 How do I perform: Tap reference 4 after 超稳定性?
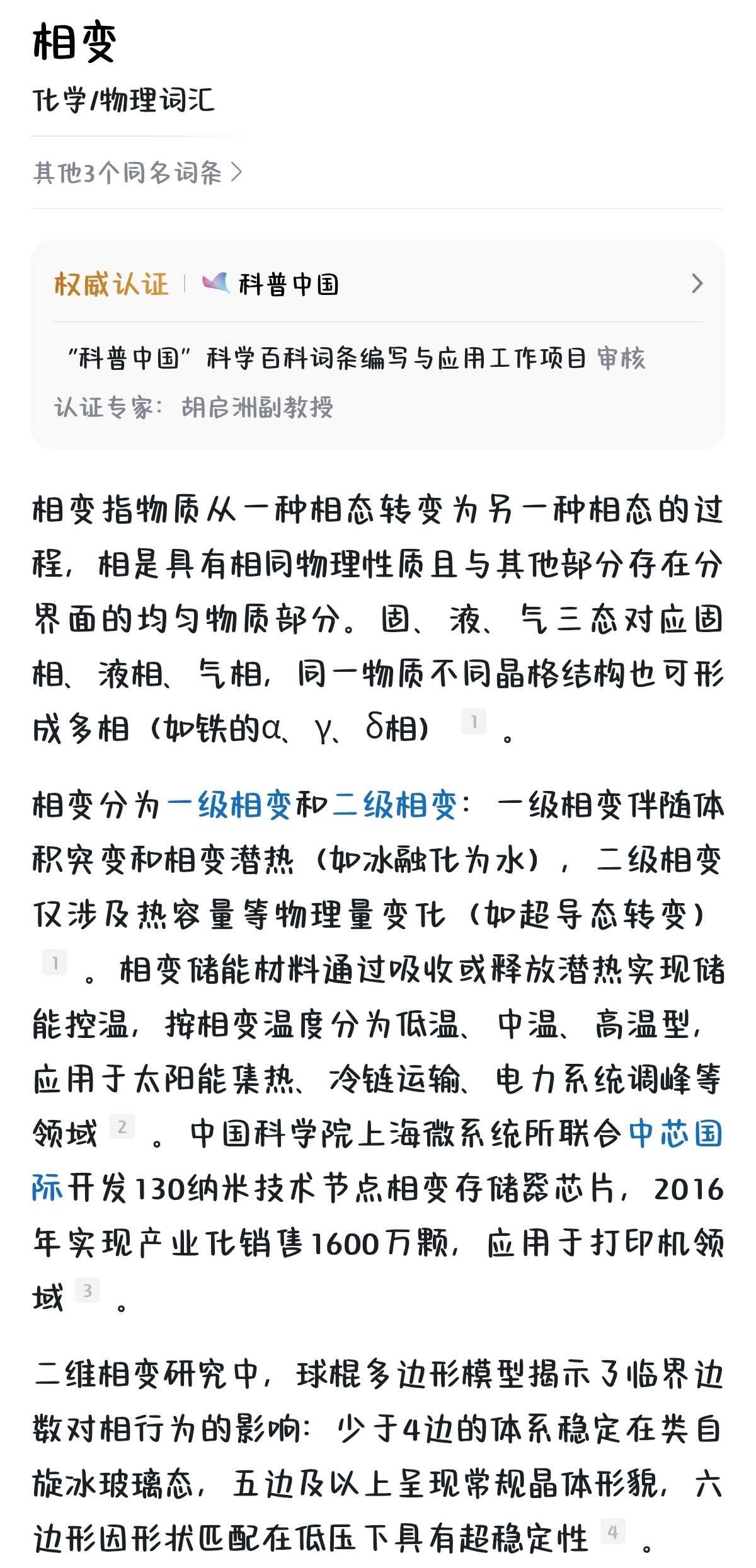click(612, 1531)
